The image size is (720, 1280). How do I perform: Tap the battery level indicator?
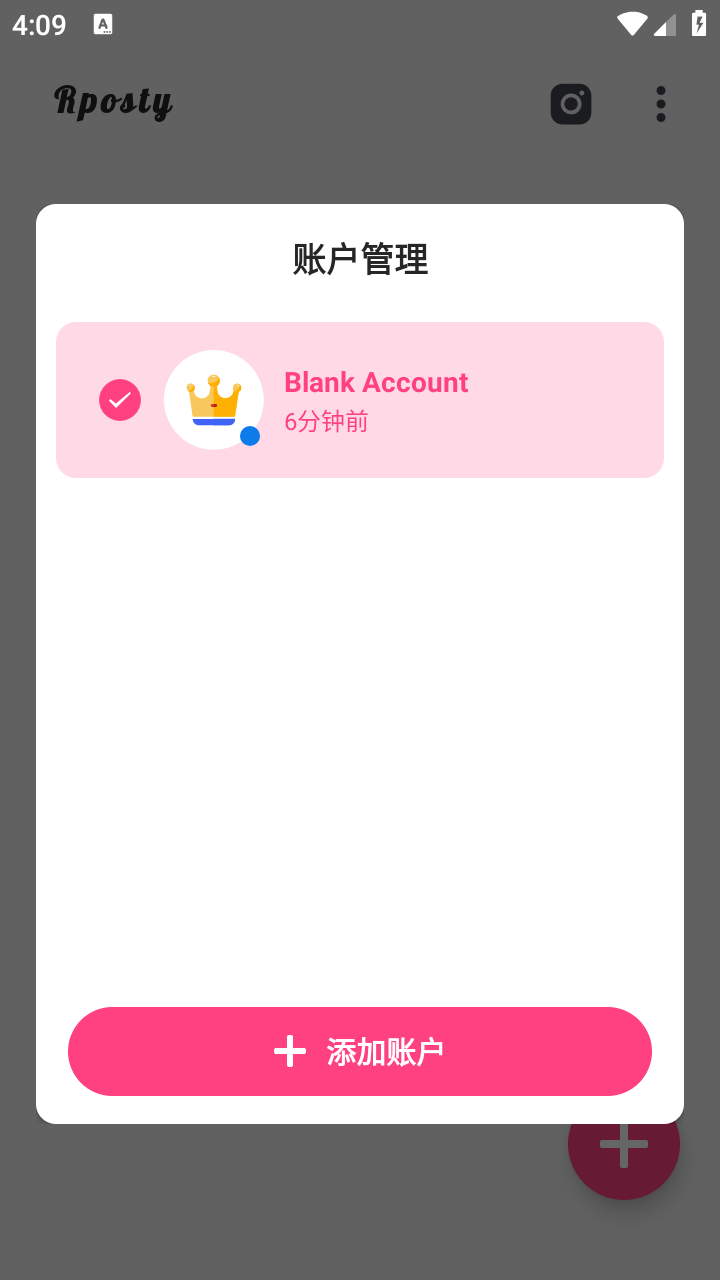(698, 25)
